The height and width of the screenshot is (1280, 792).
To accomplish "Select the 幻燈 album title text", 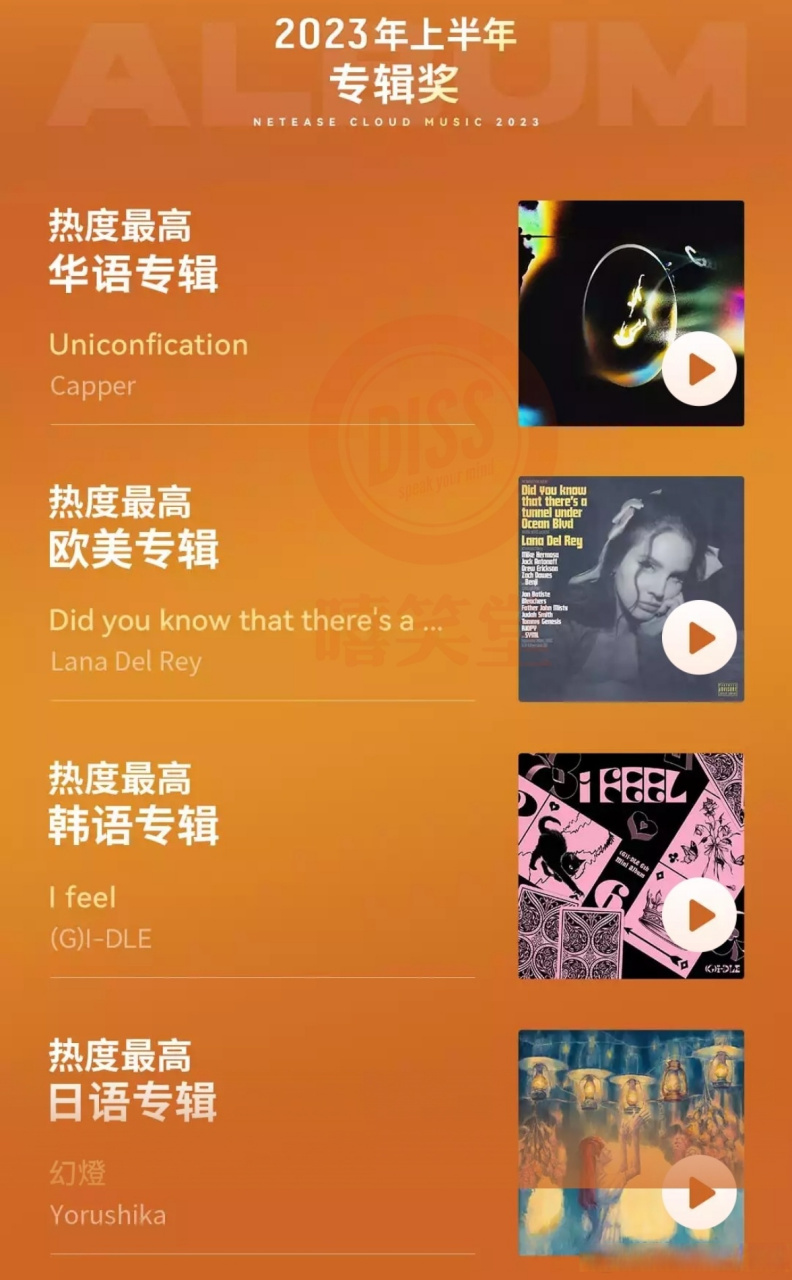I will click(78, 1174).
